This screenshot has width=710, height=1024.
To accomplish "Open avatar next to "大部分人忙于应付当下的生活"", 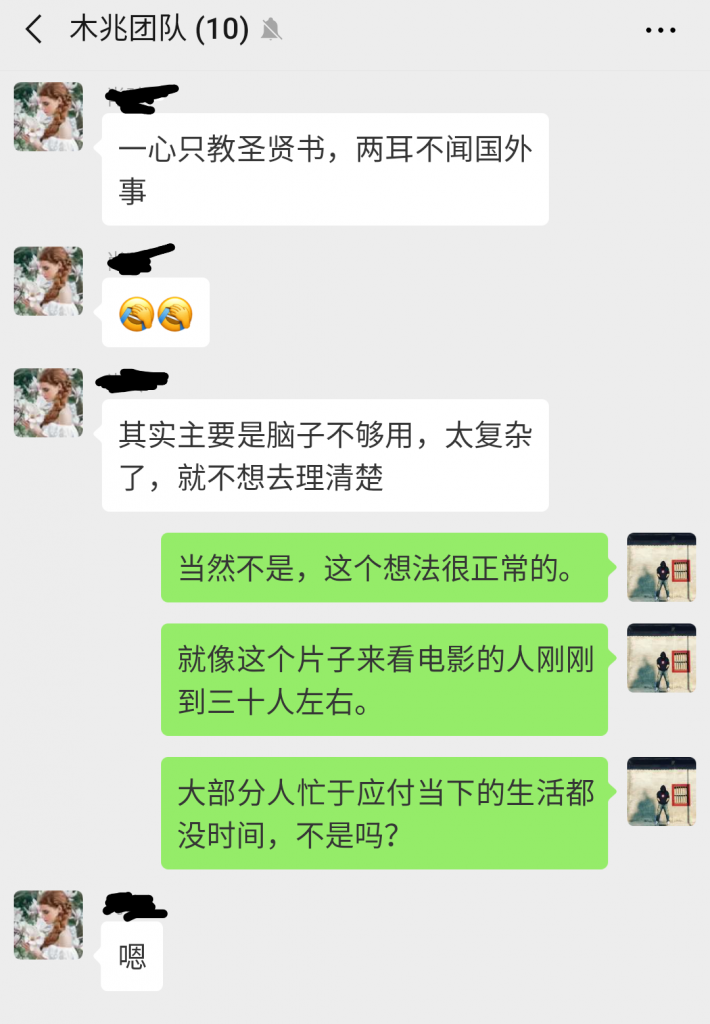I will click(661, 792).
